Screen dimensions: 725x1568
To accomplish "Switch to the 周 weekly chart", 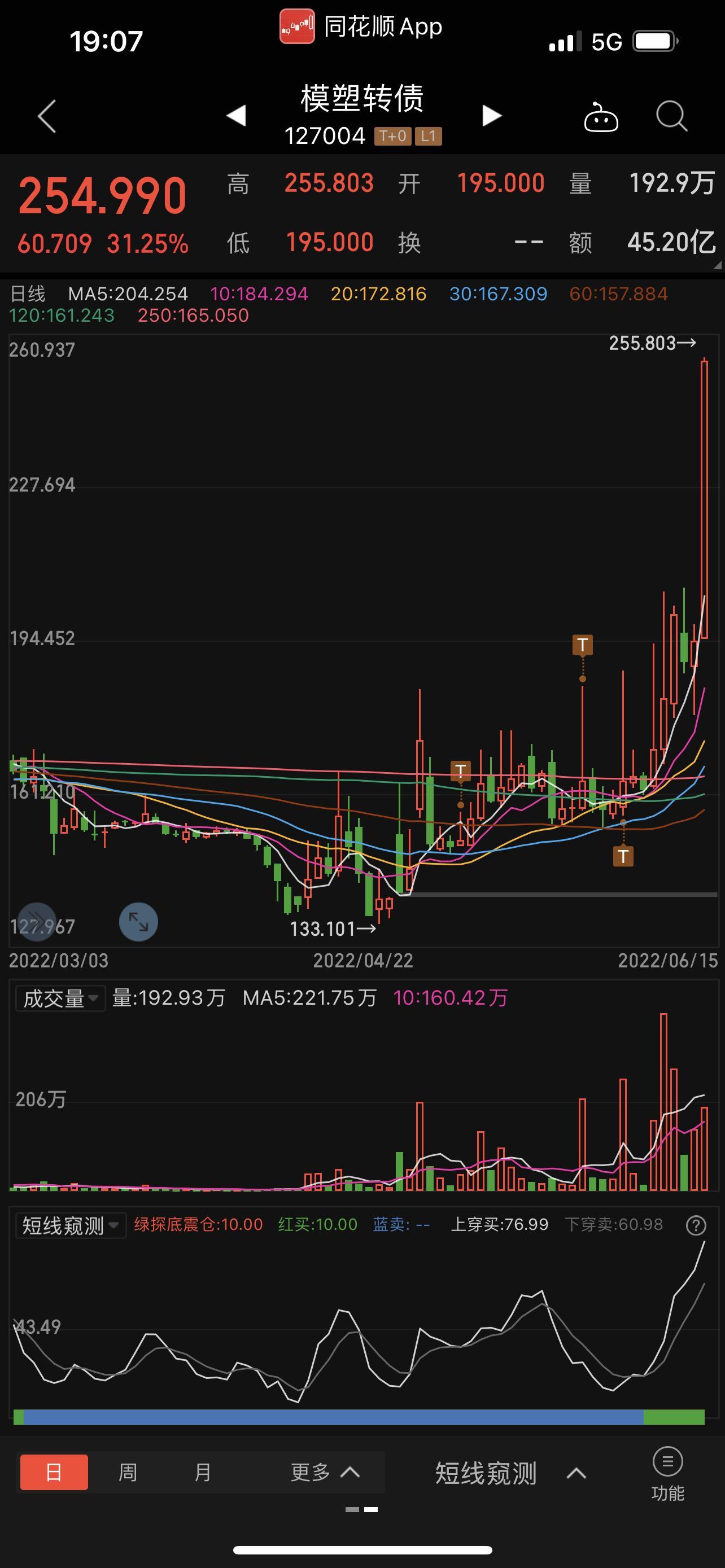I will (x=128, y=1473).
